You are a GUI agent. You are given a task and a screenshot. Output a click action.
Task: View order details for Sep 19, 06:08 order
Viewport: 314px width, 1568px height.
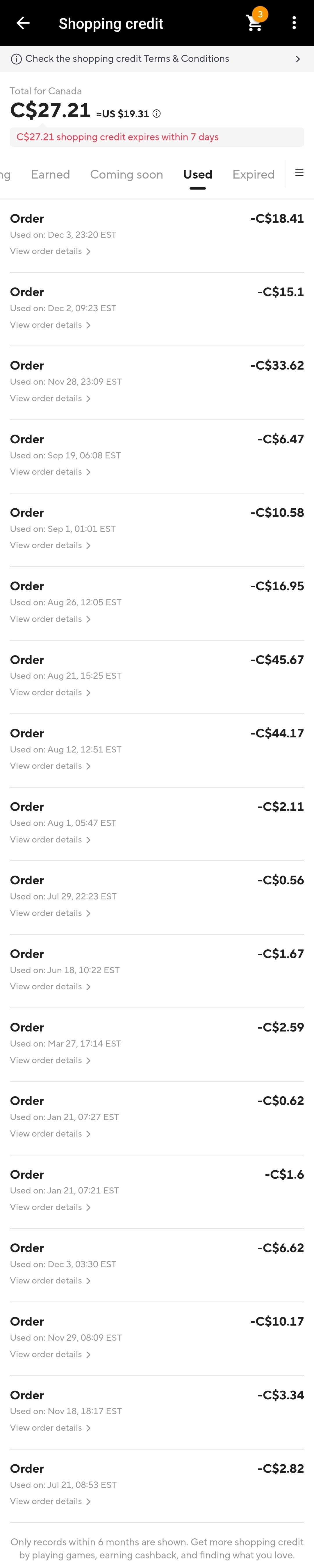pos(50,472)
